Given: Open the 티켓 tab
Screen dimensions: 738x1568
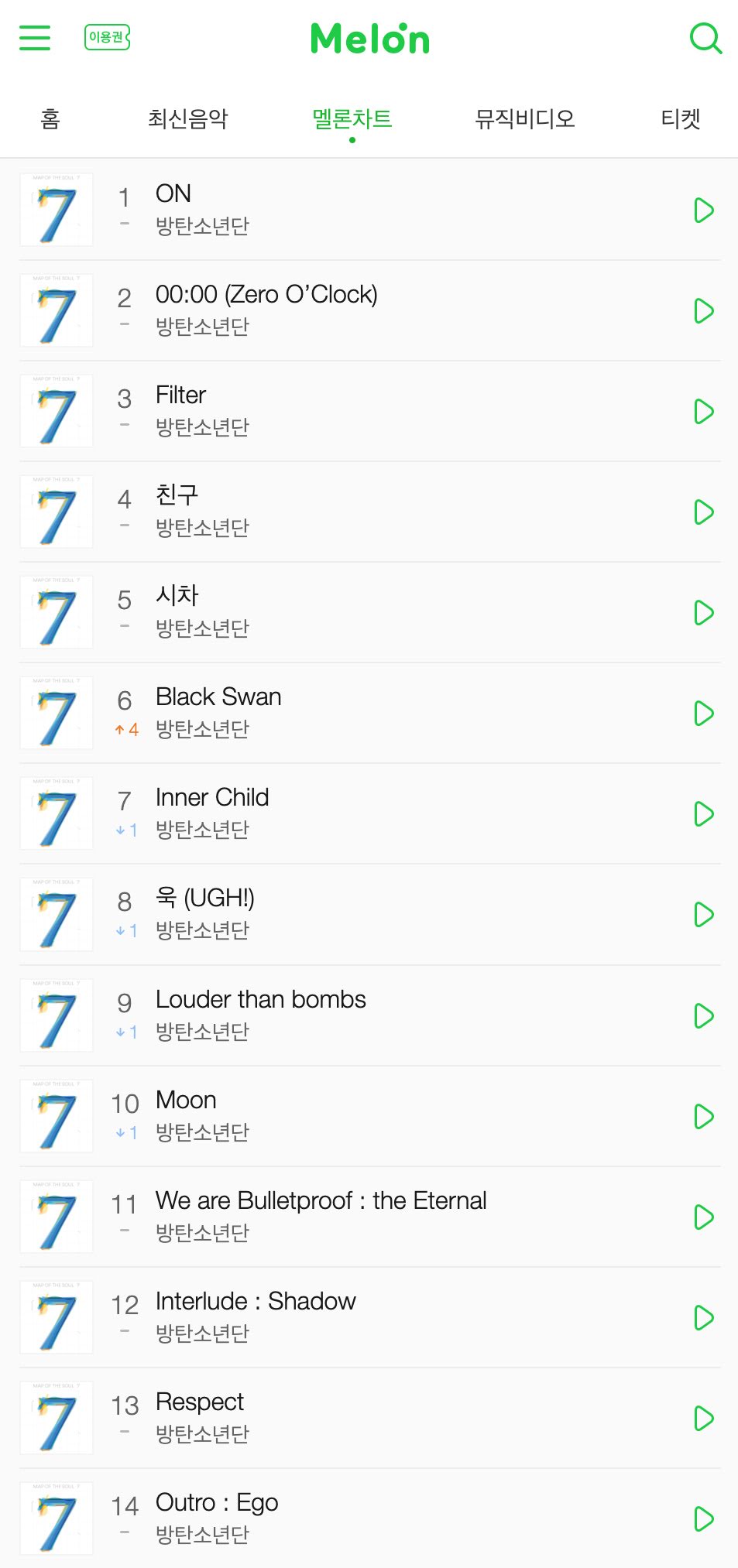Looking at the screenshot, I should (x=680, y=118).
